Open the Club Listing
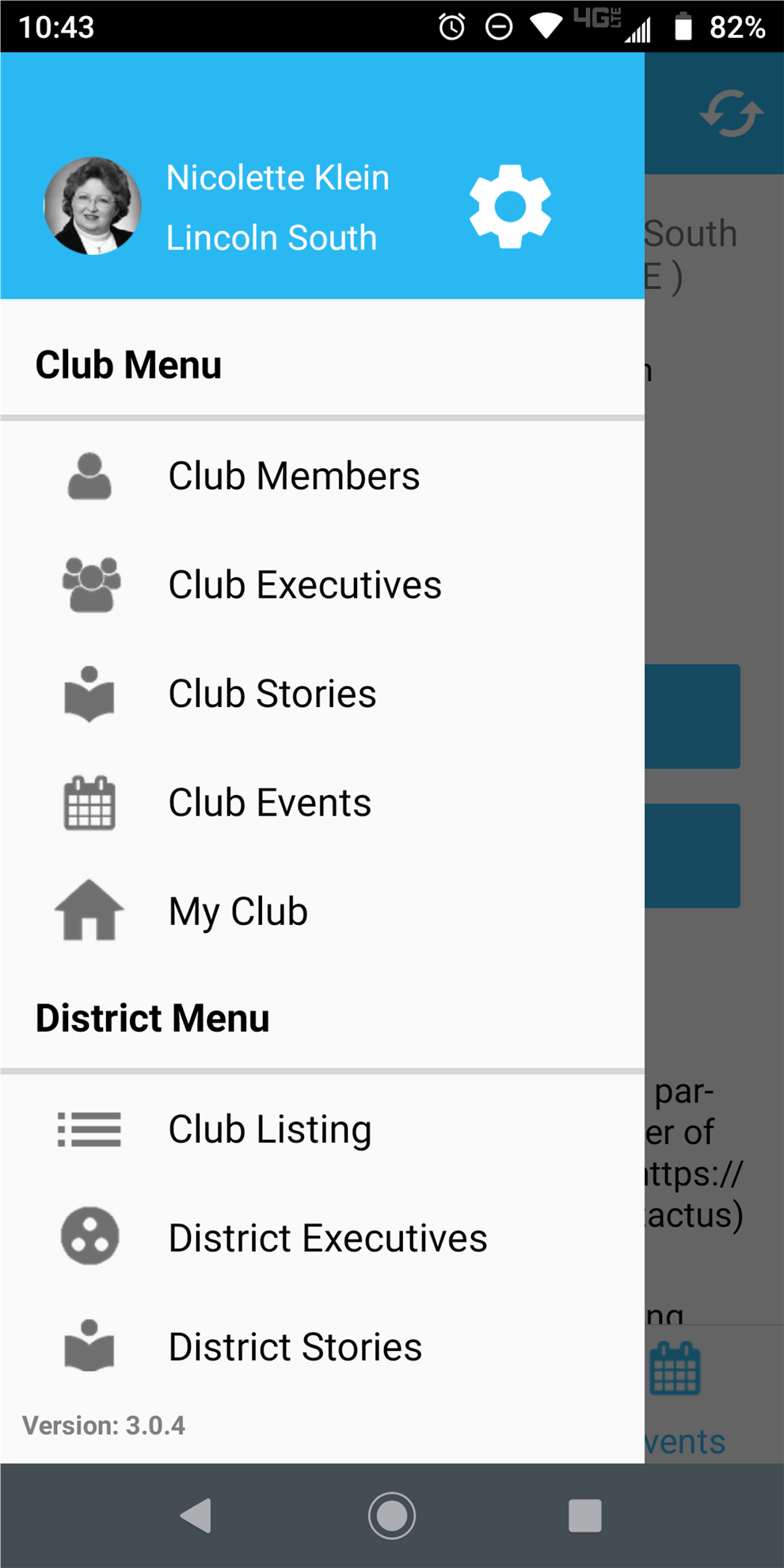784x1568 pixels. pyautogui.click(x=269, y=1129)
